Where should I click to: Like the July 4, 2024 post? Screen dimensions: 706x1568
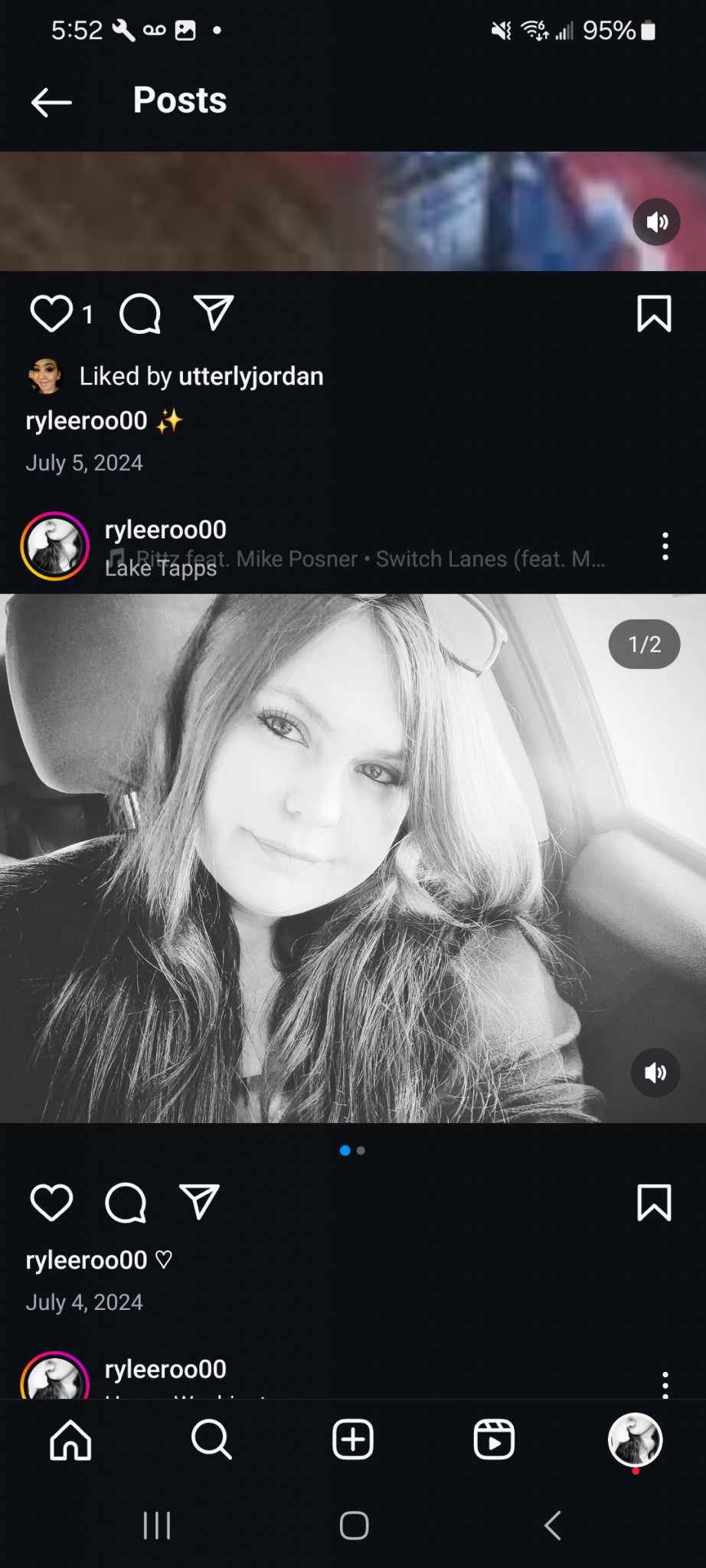[x=51, y=1202]
